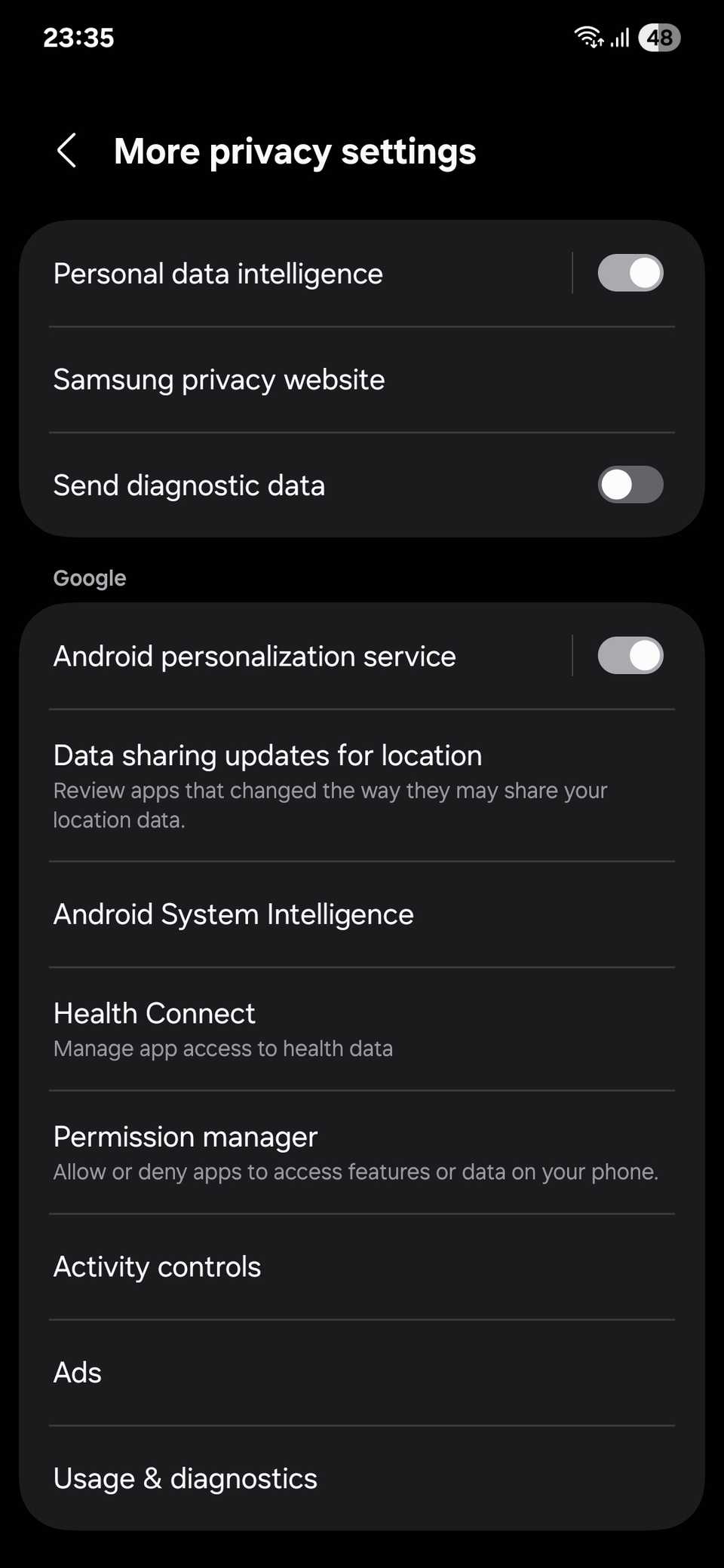The image size is (724, 1568).
Task: Disable the Personal data intelligence toggle
Action: [x=630, y=273]
